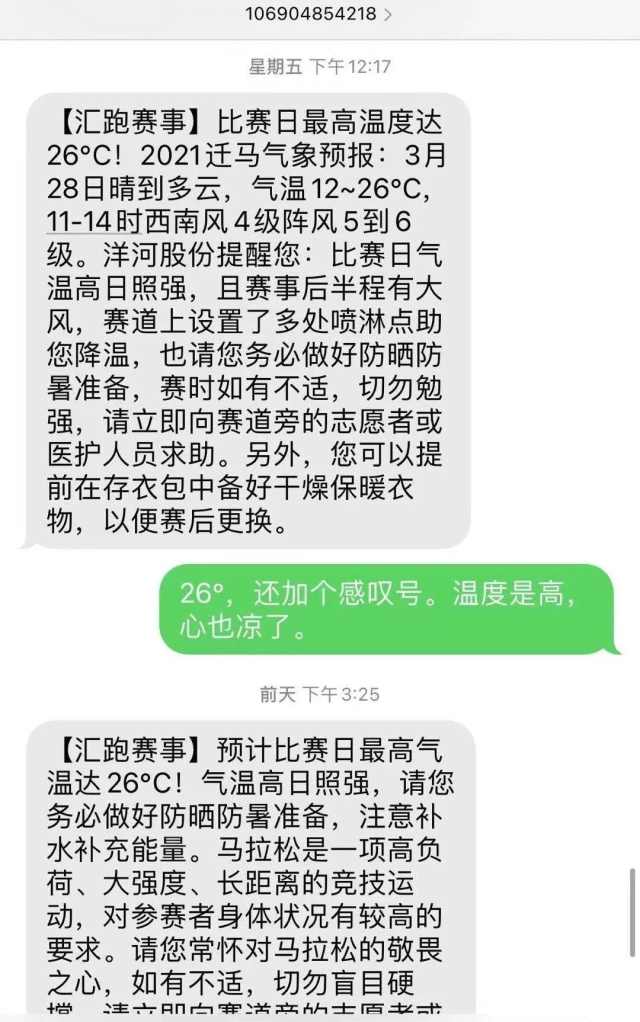Open contact details for 106904854218

pyautogui.click(x=318, y=14)
